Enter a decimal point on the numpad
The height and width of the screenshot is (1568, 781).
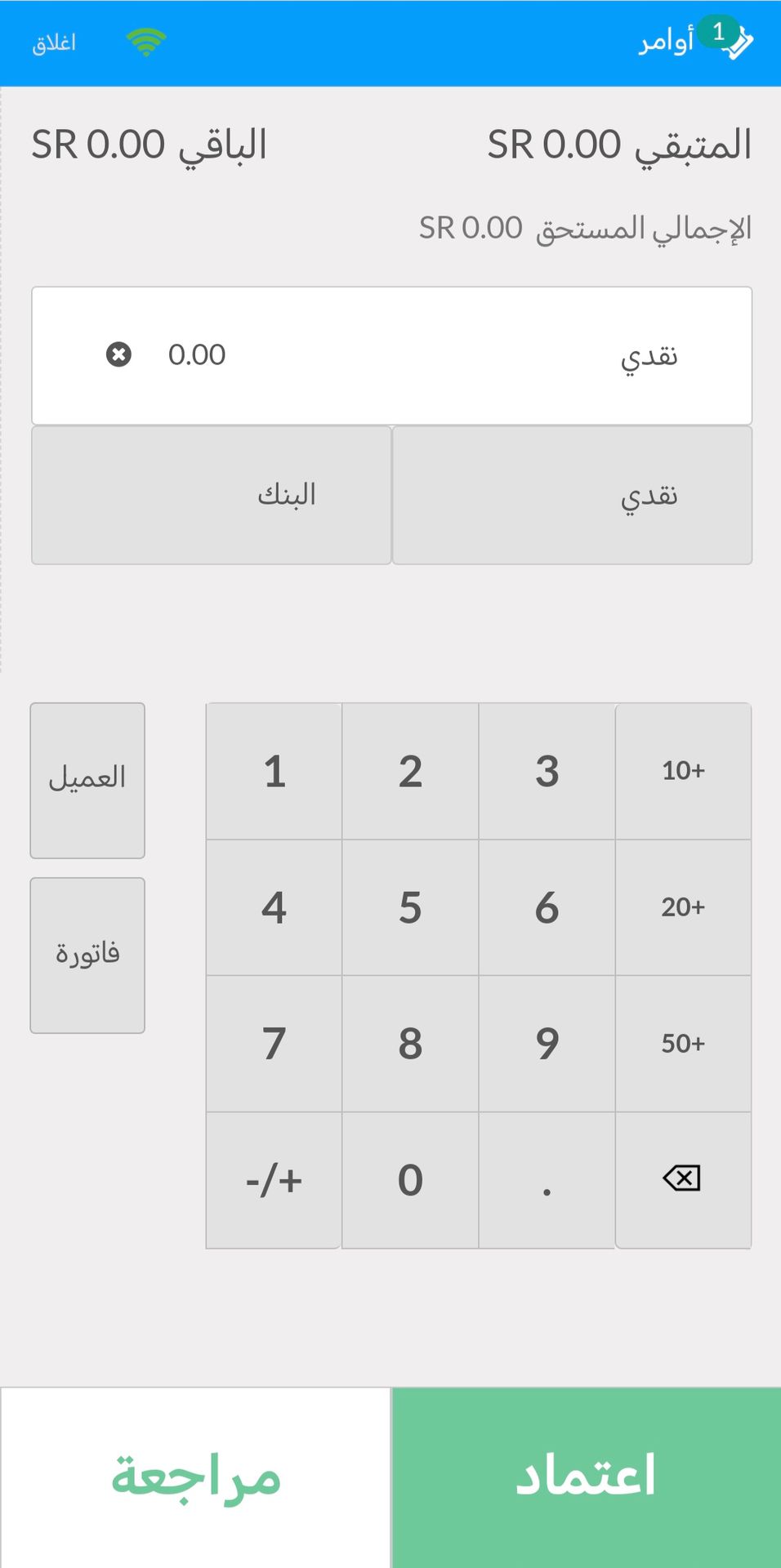(x=547, y=1180)
